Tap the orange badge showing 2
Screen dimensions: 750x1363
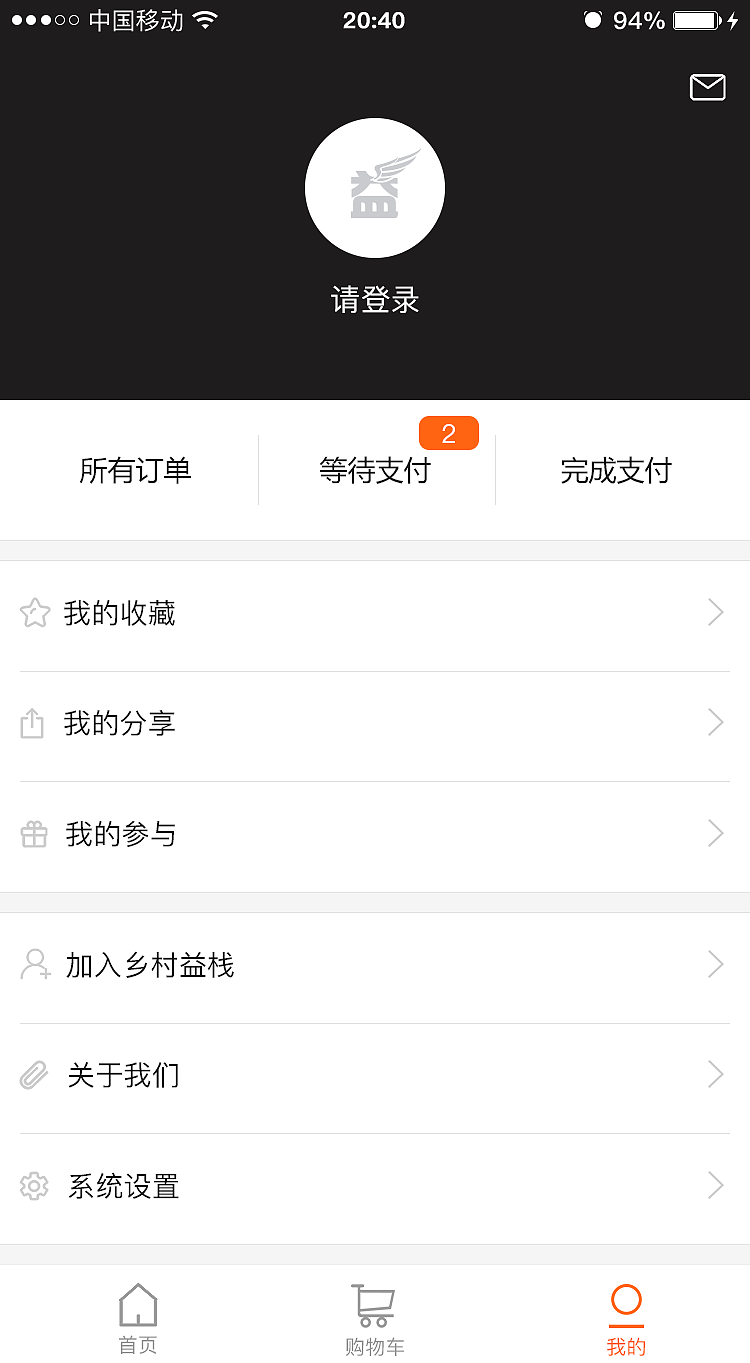pyautogui.click(x=448, y=433)
